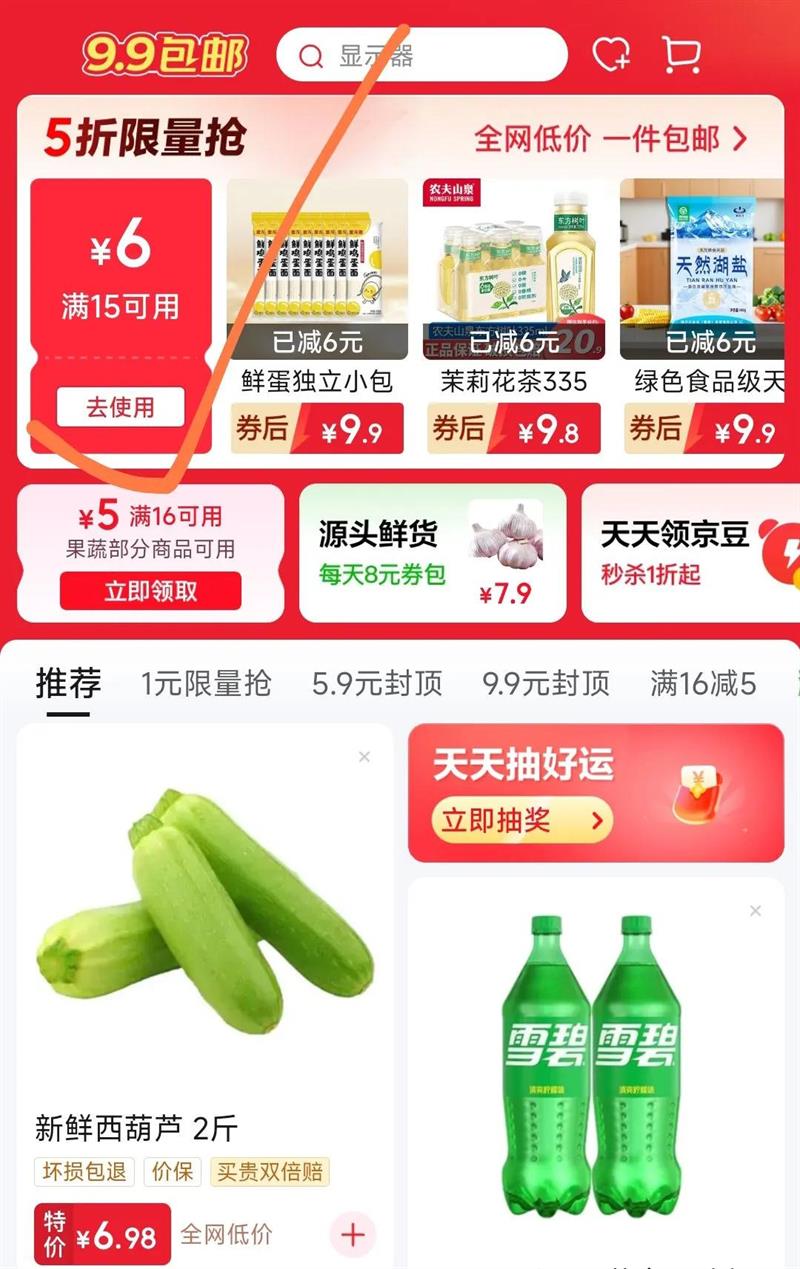Switch to the 1元限量抢 tab
Image resolution: width=800 pixels, height=1269 pixels.
pos(205,684)
